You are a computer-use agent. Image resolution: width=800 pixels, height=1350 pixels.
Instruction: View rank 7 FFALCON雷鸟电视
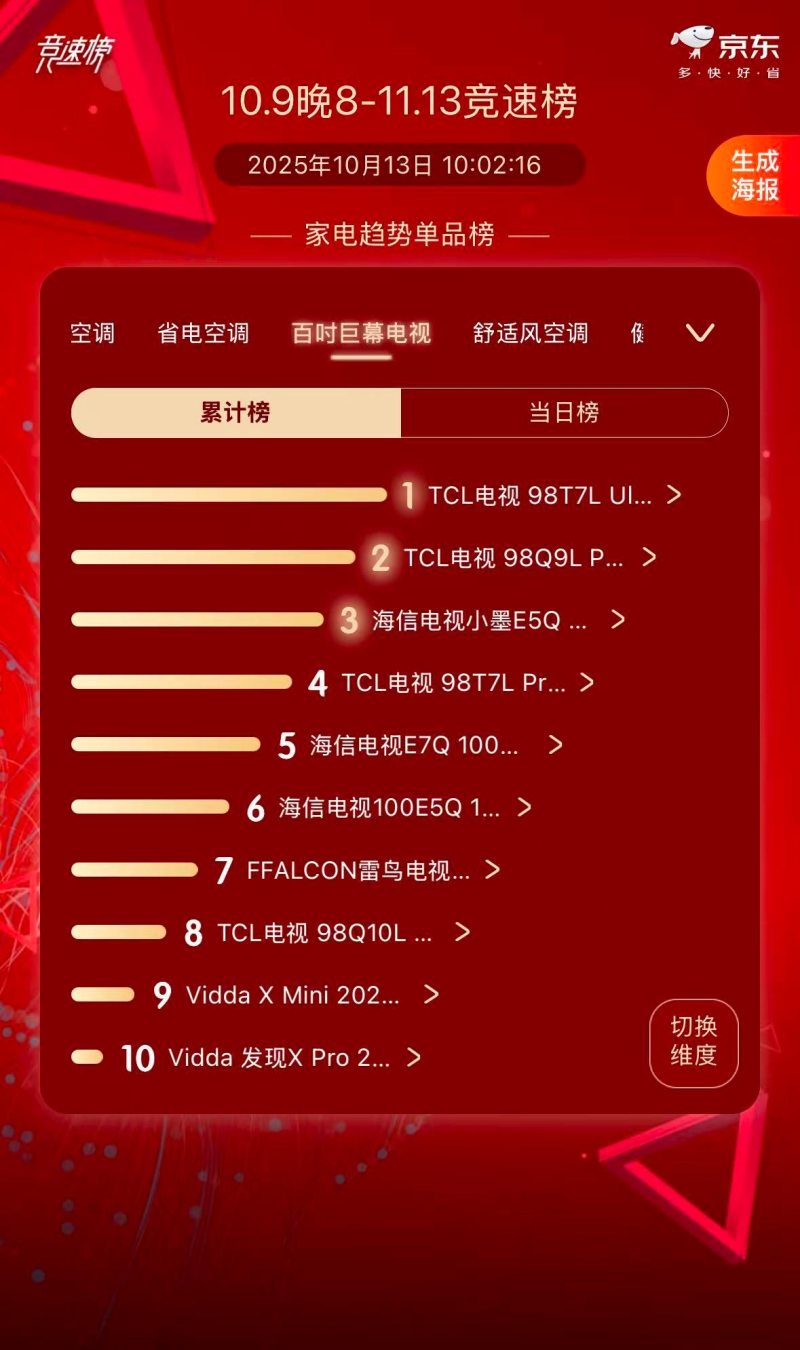pos(358,870)
